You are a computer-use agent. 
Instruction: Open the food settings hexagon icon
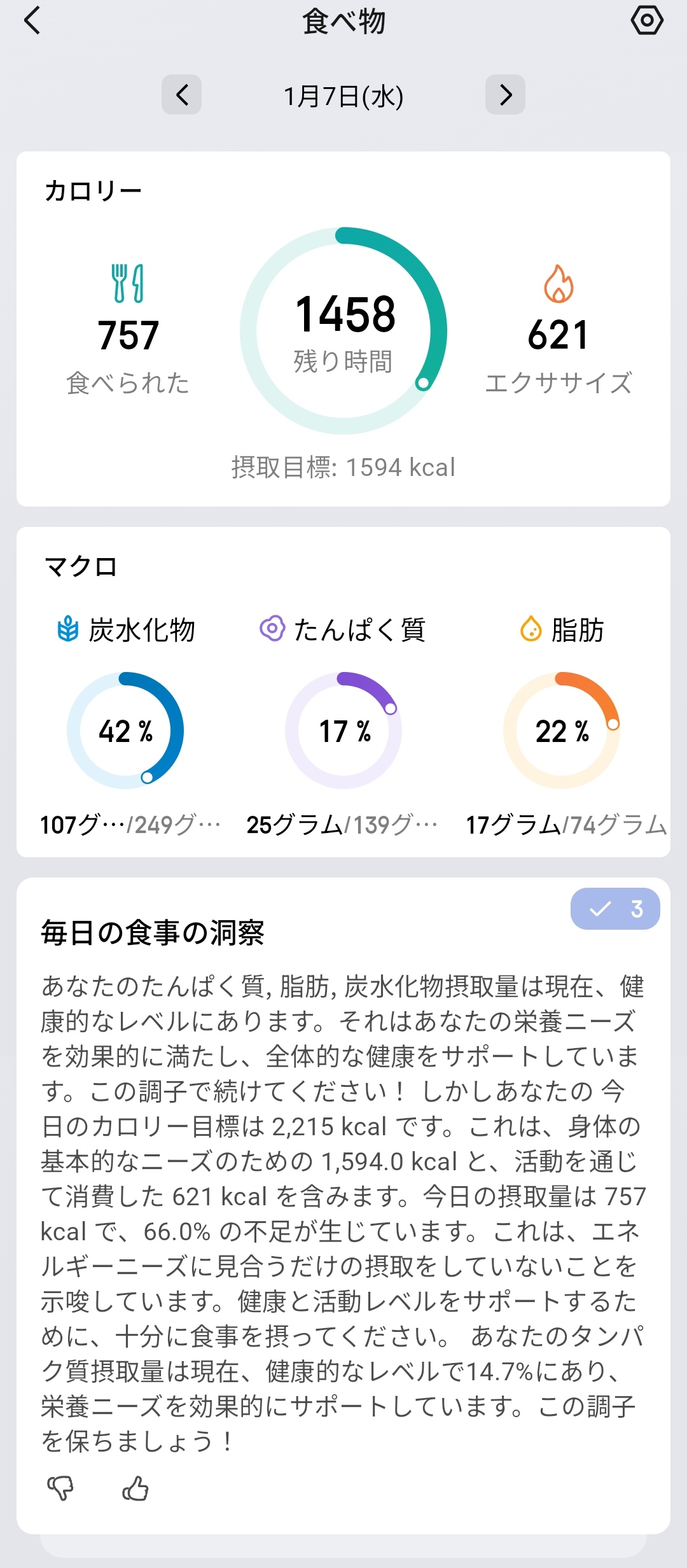(646, 20)
